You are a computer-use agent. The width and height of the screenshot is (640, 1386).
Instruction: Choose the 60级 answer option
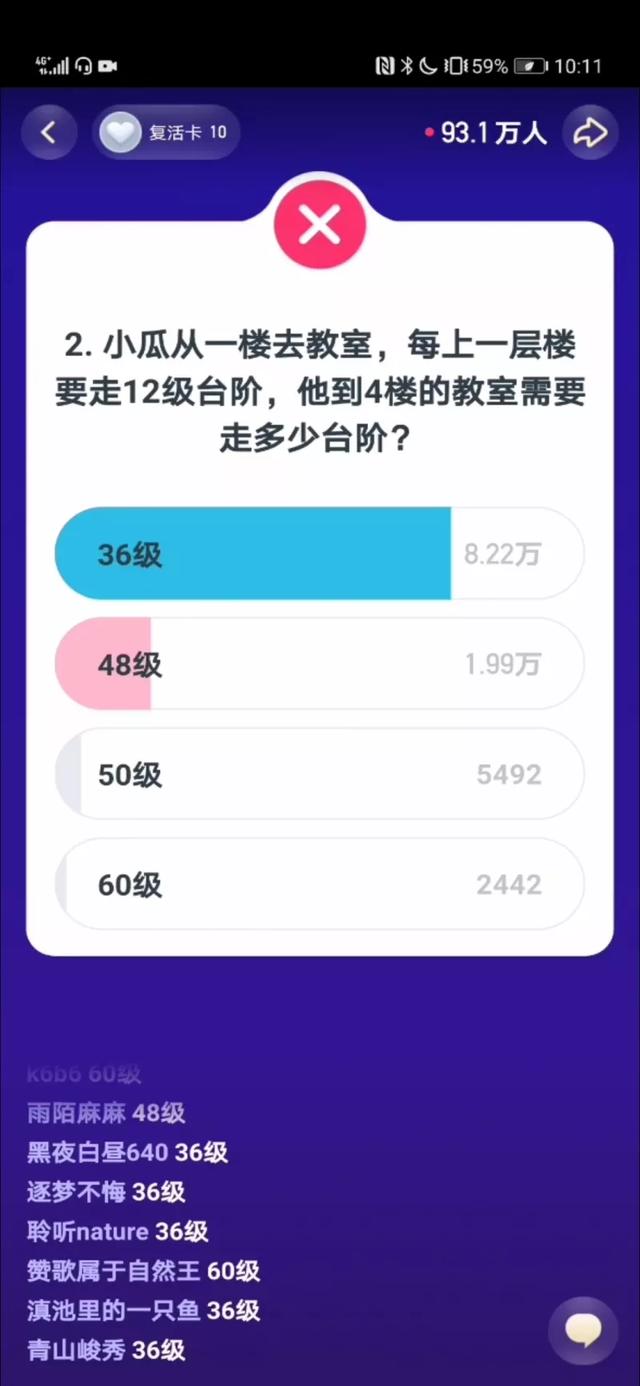click(319, 884)
